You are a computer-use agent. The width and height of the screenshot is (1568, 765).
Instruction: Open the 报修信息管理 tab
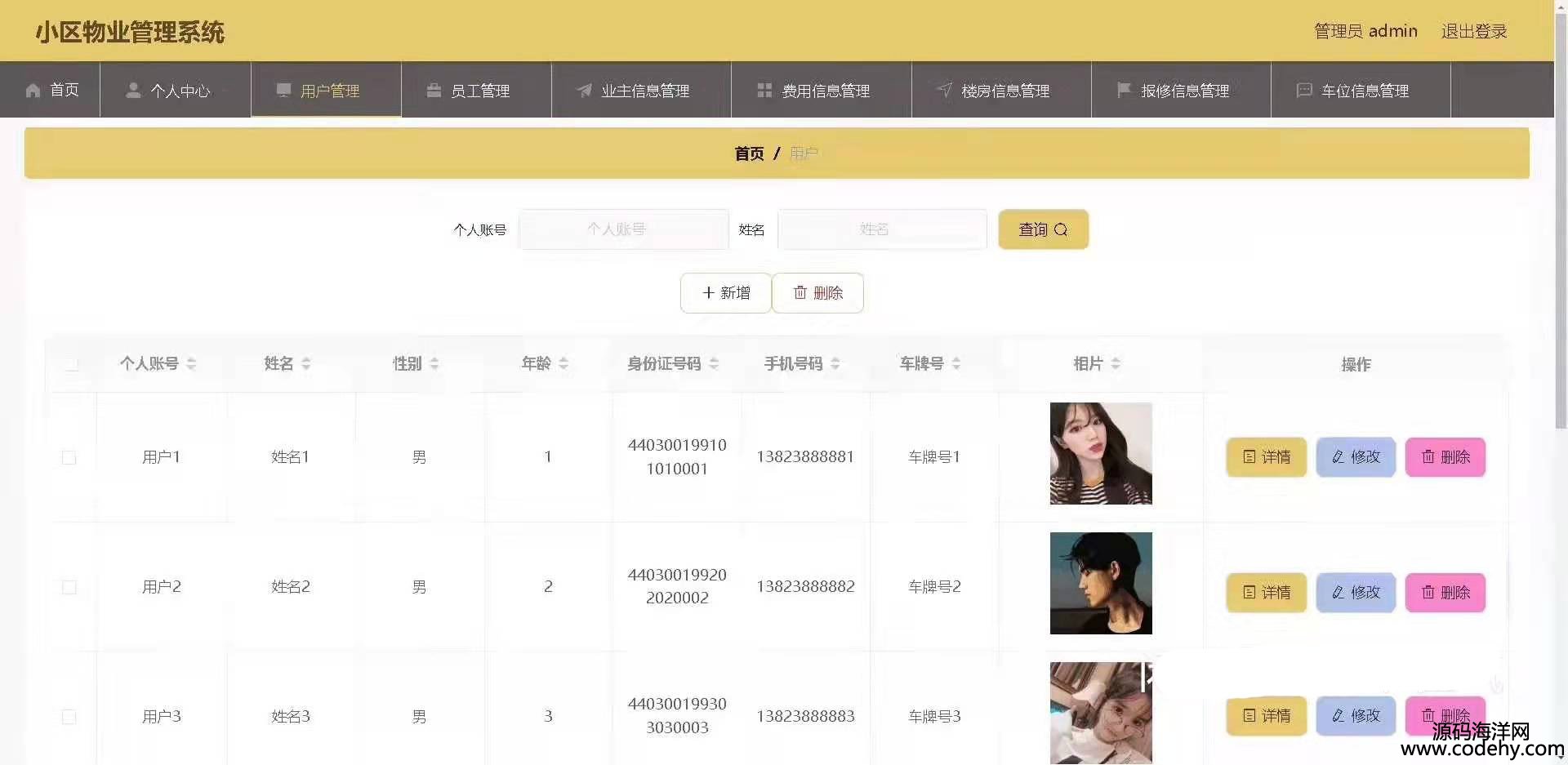point(1174,91)
